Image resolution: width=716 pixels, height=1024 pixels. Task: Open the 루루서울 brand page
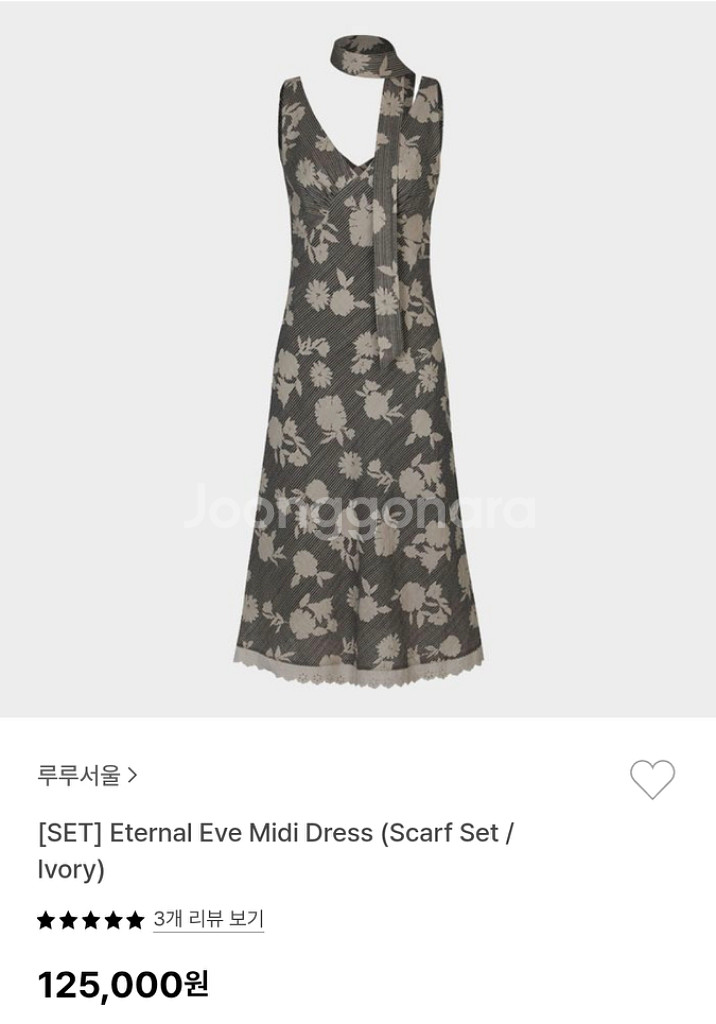[87, 774]
